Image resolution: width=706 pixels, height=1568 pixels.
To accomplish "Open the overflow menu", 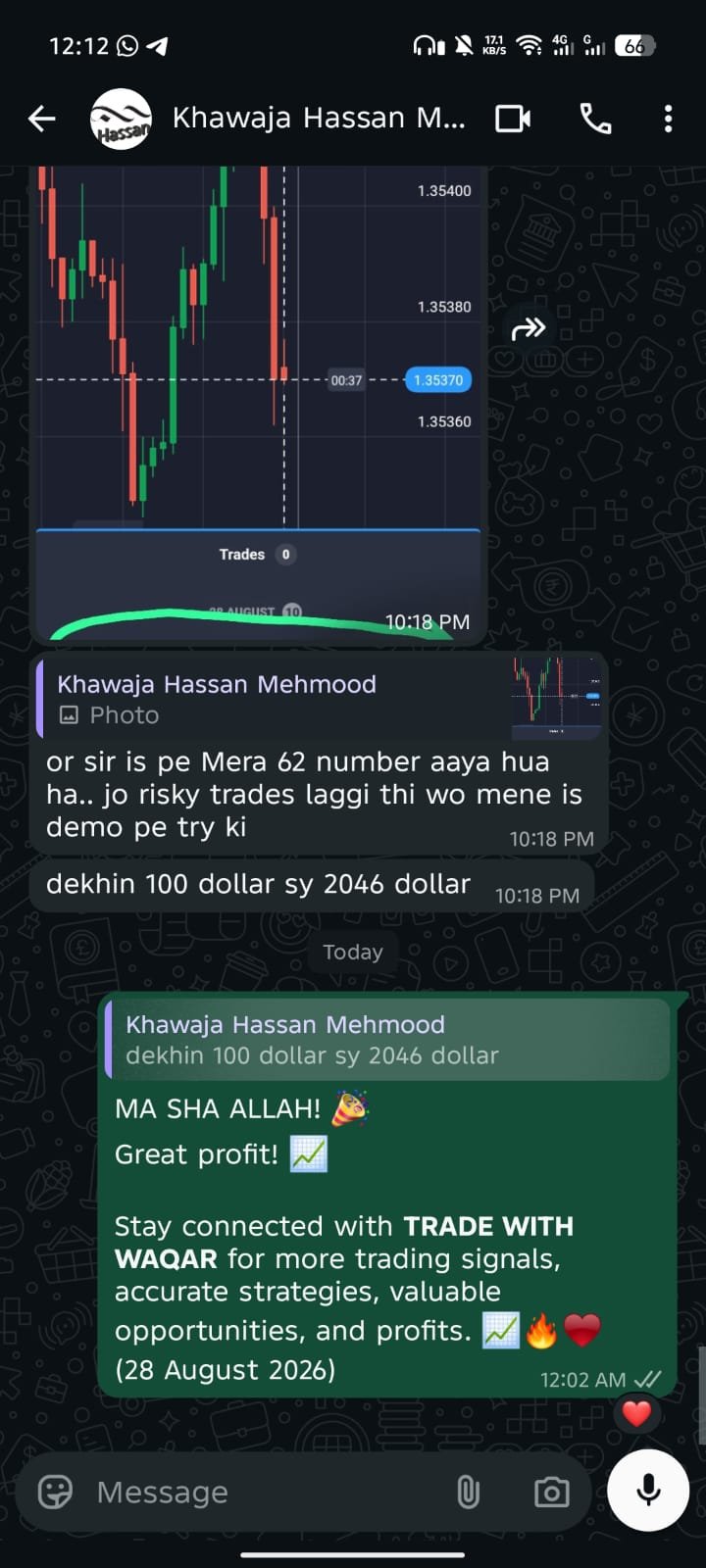I will click(x=668, y=120).
